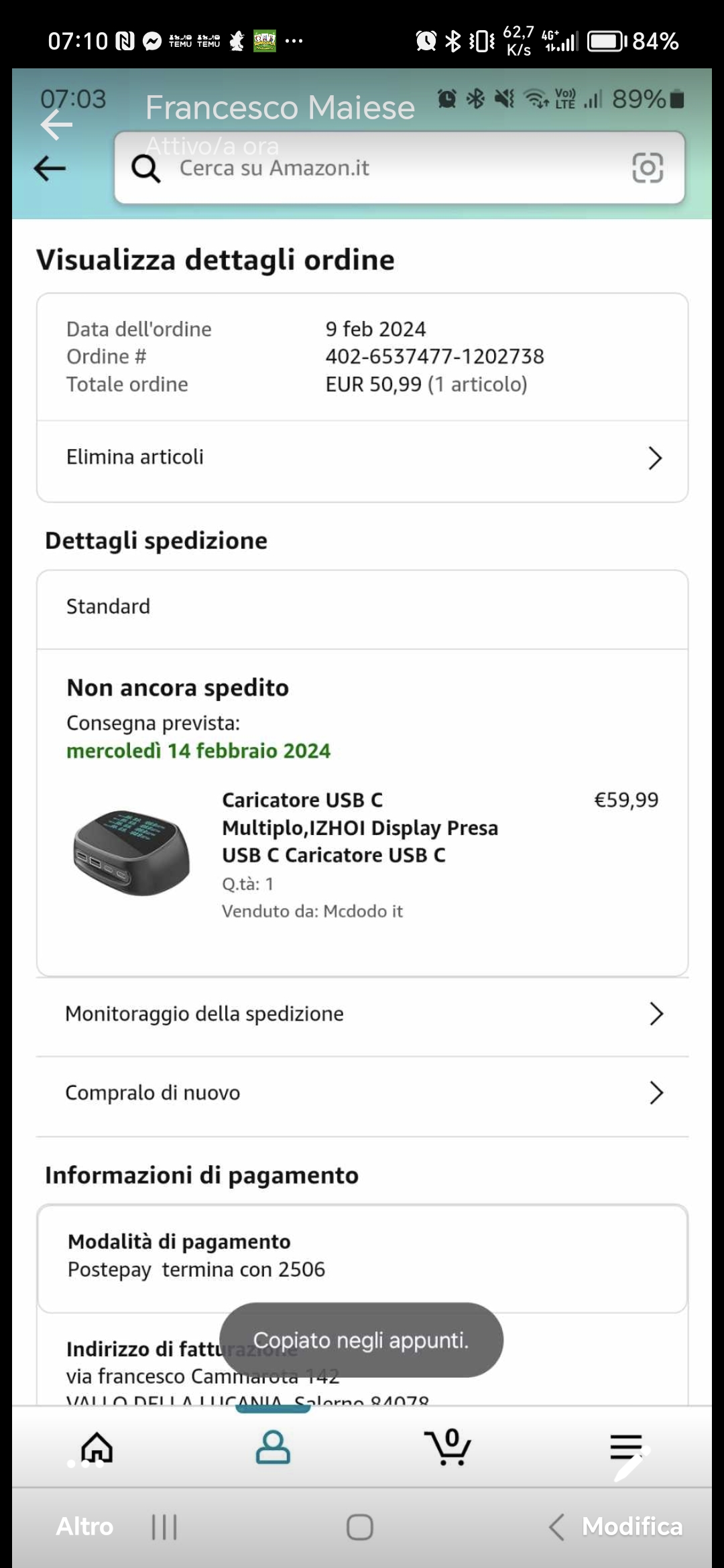Tap Modifica to edit the image

pyautogui.click(x=631, y=1526)
